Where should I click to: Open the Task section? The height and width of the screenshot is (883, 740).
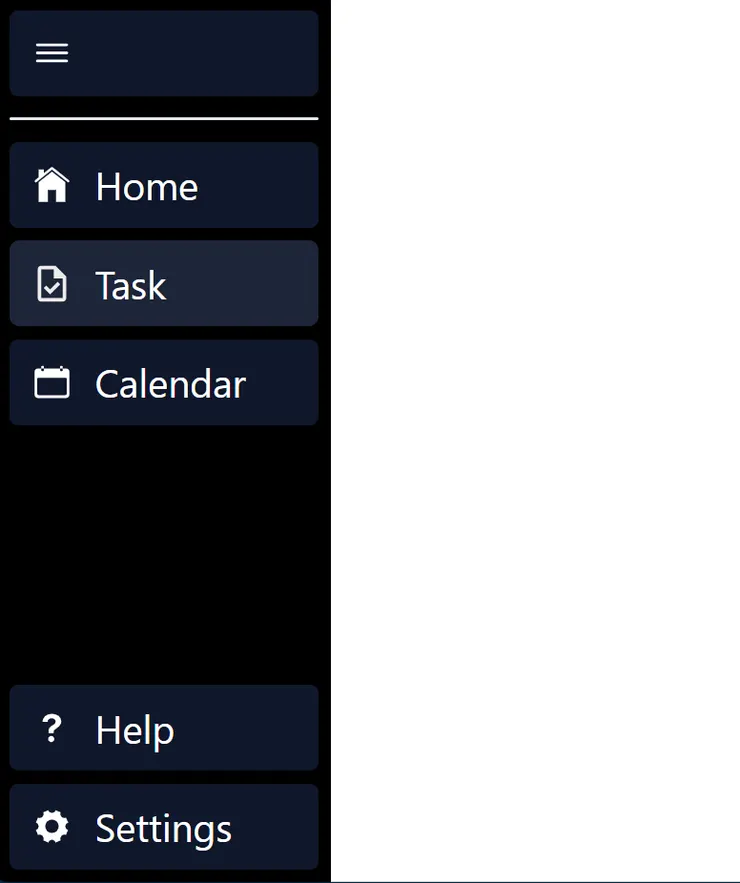[x=163, y=284]
